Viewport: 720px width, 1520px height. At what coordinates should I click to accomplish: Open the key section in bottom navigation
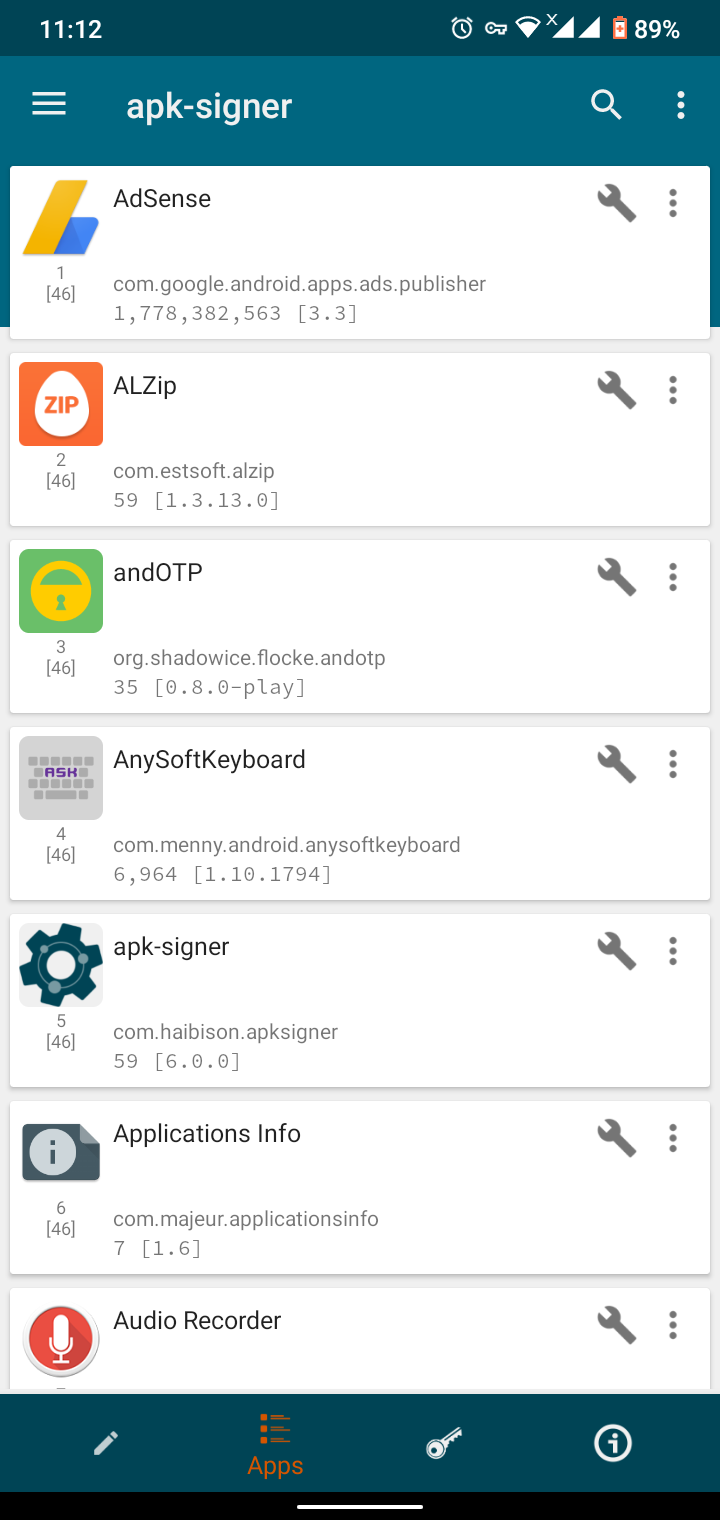[x=444, y=1443]
